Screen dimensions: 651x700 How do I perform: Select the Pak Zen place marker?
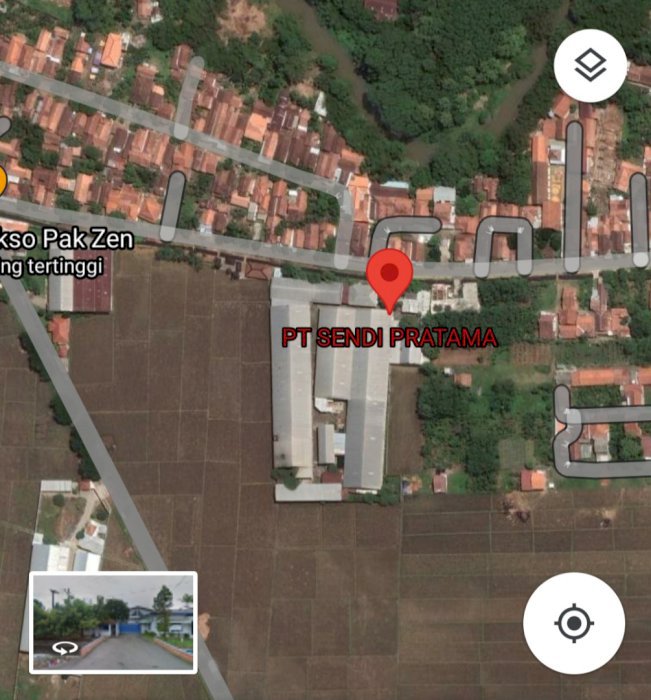tap(2, 181)
